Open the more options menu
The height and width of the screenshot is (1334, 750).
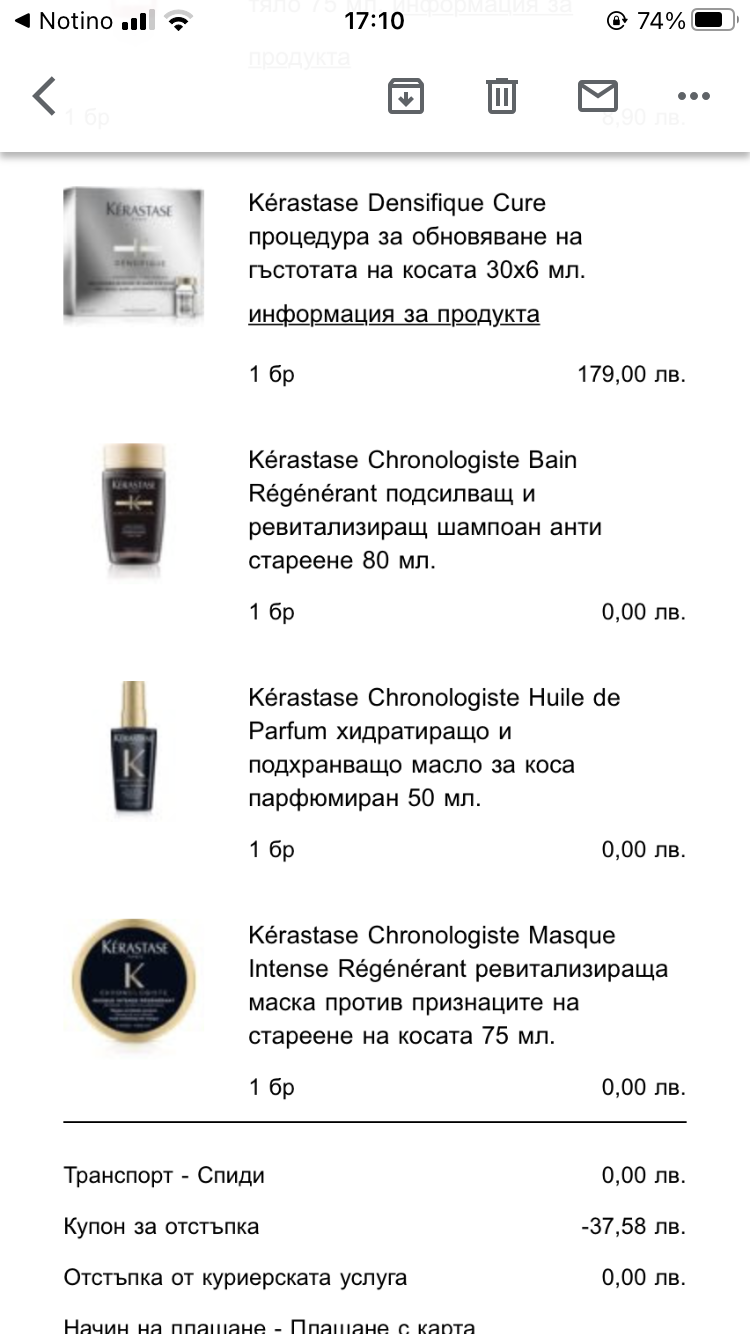[693, 97]
